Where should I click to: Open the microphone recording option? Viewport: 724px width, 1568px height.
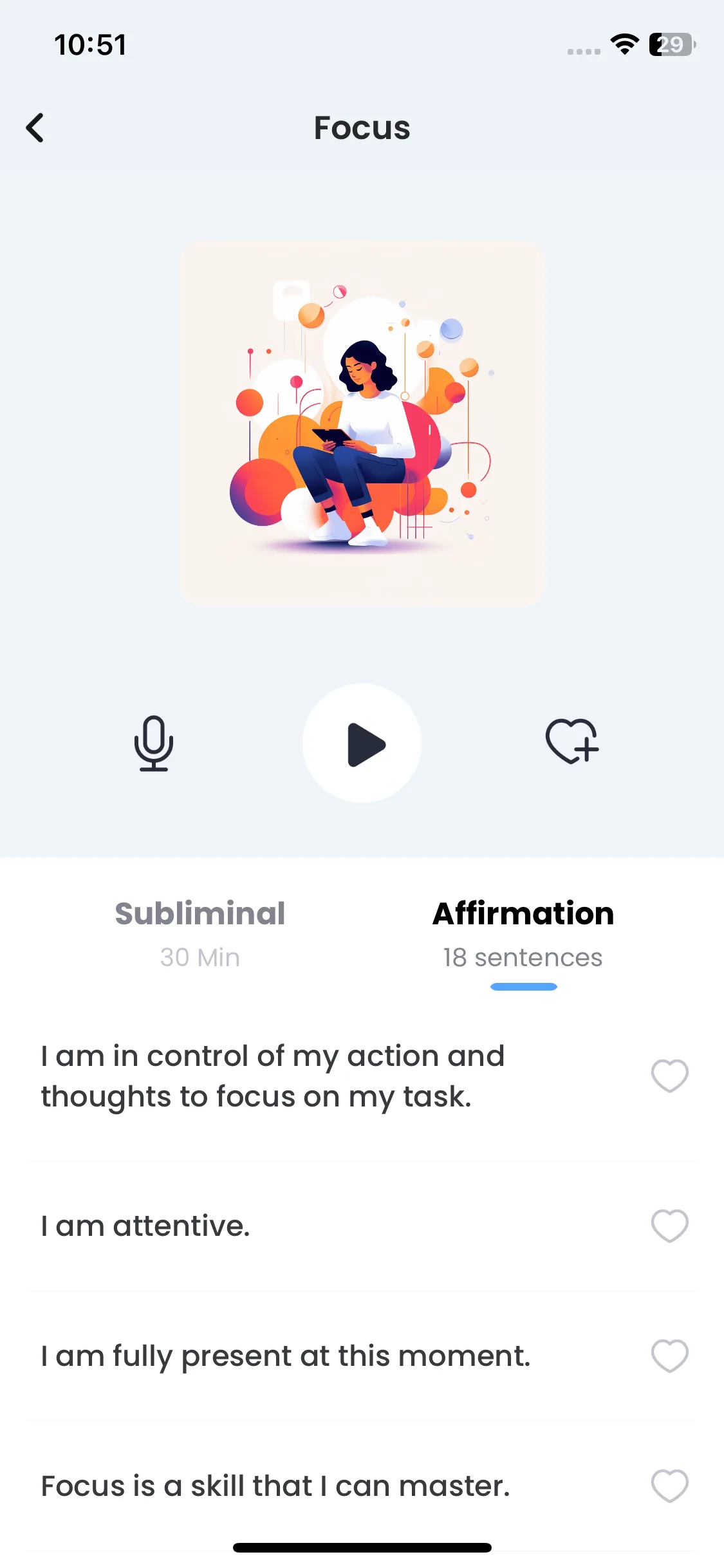pos(154,743)
